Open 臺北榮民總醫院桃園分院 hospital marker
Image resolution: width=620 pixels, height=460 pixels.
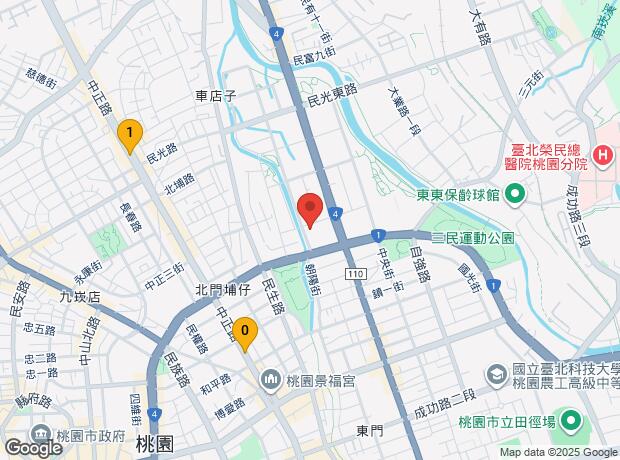[602, 155]
